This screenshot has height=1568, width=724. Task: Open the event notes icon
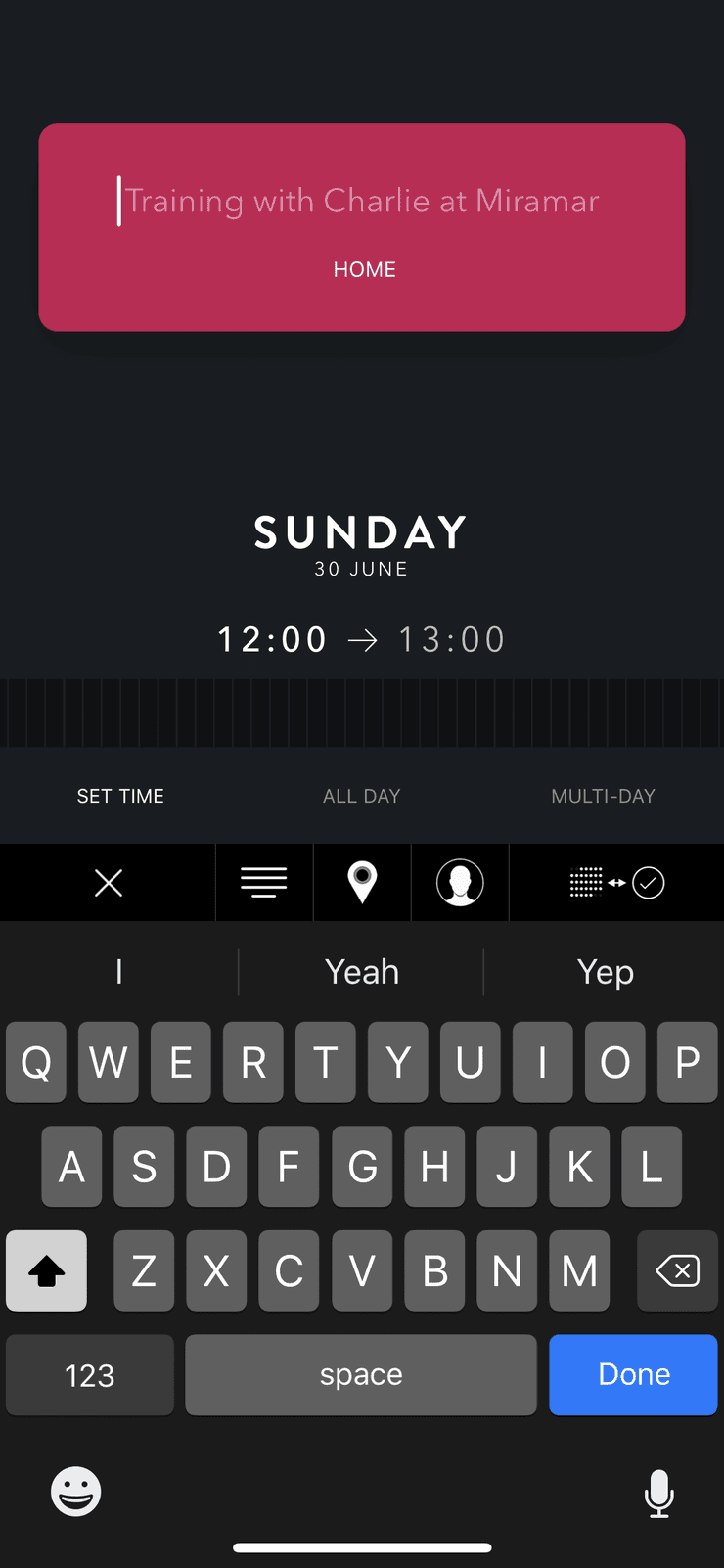(263, 882)
